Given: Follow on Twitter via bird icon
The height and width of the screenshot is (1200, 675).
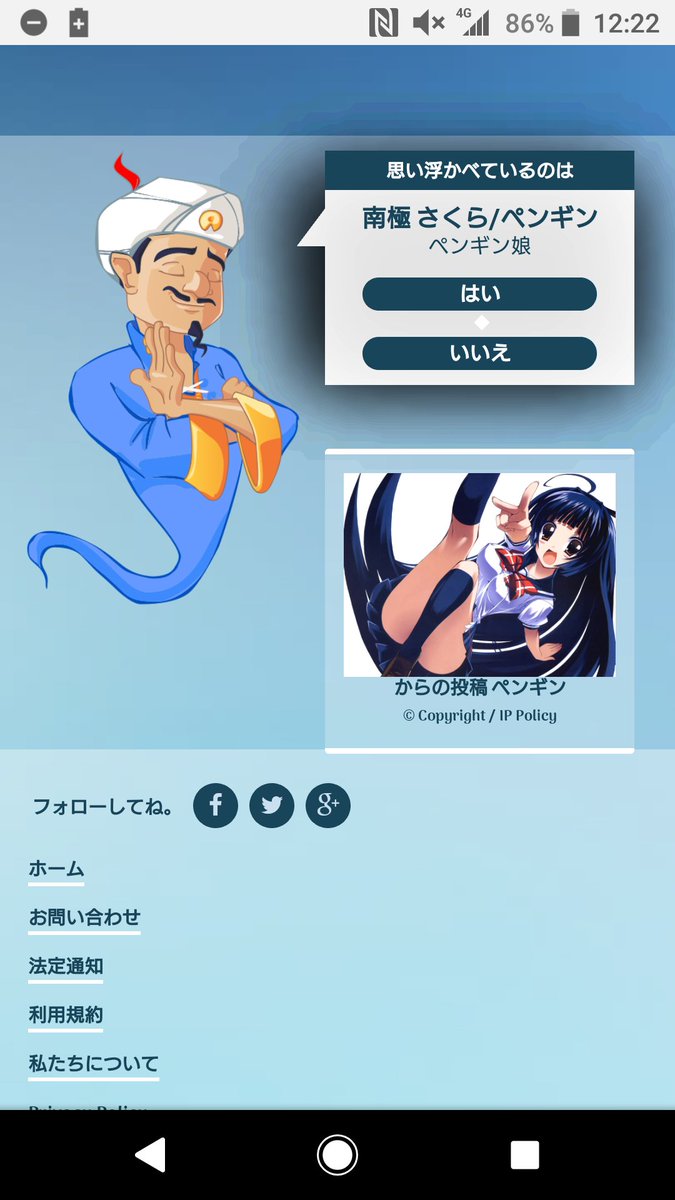Looking at the screenshot, I should pos(272,805).
